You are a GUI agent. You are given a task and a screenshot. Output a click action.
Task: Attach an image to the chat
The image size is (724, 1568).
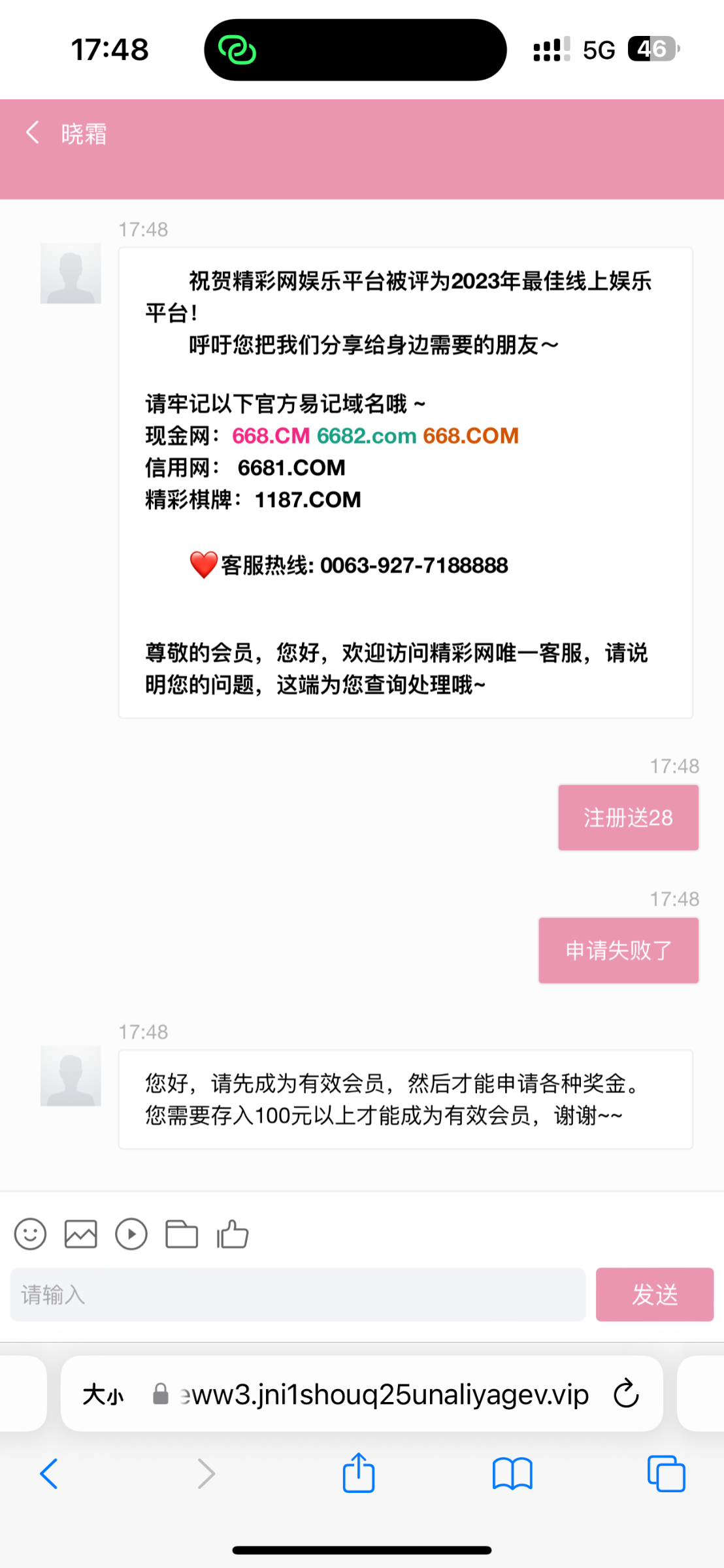pos(81,1234)
